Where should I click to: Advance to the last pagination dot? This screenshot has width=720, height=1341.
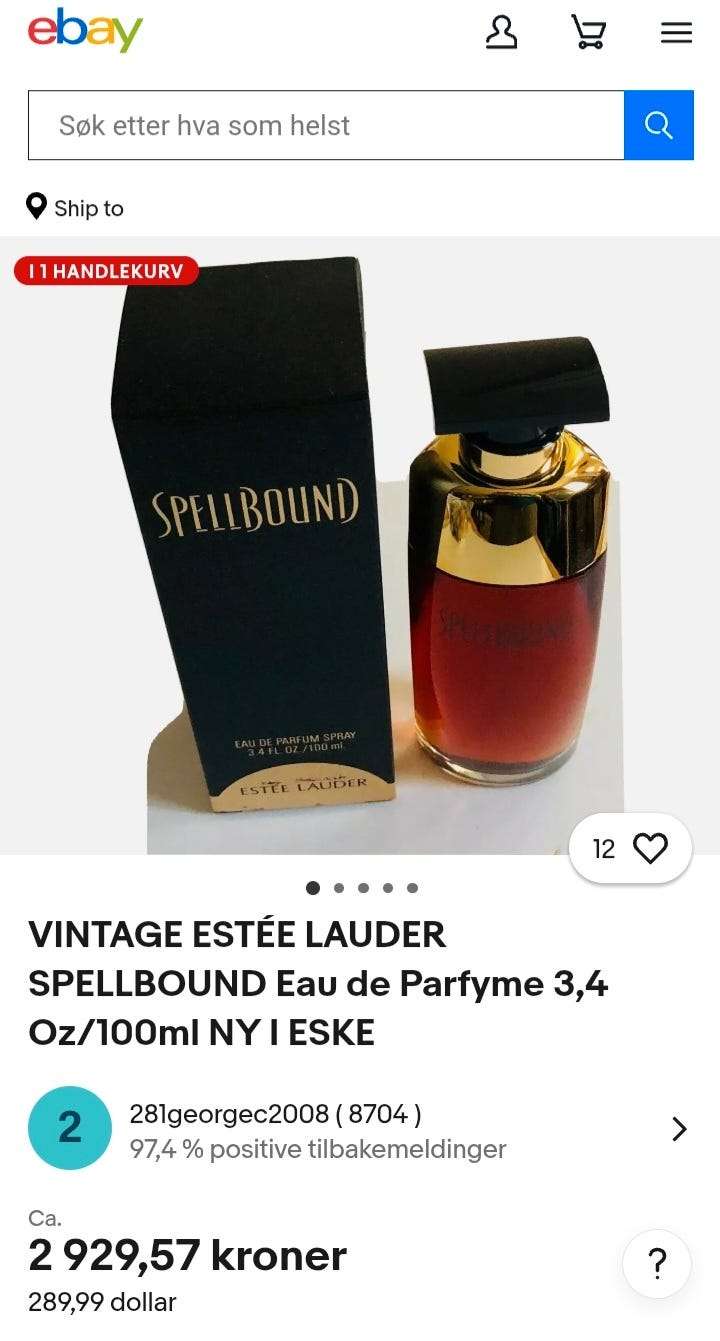[412, 887]
